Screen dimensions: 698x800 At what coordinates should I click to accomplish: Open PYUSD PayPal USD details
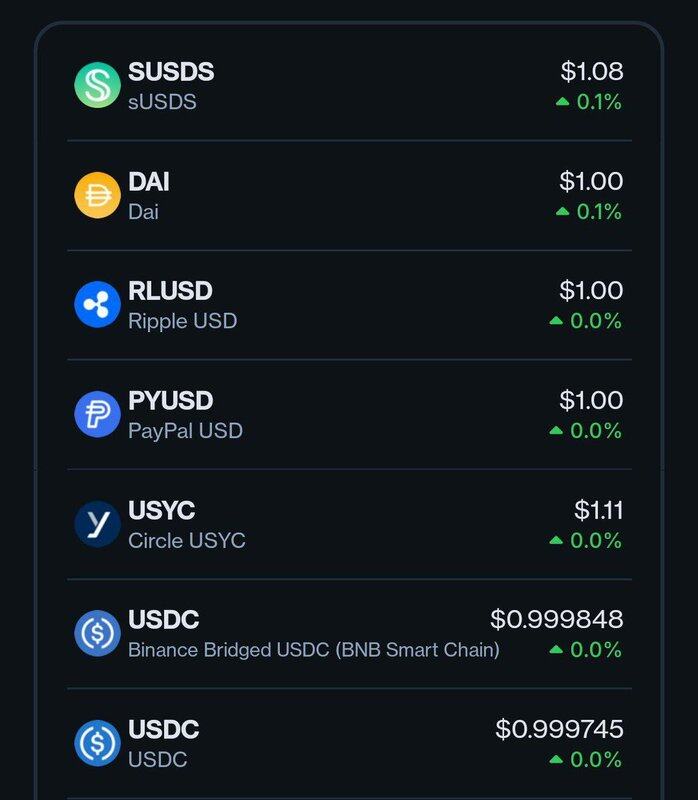click(349, 415)
